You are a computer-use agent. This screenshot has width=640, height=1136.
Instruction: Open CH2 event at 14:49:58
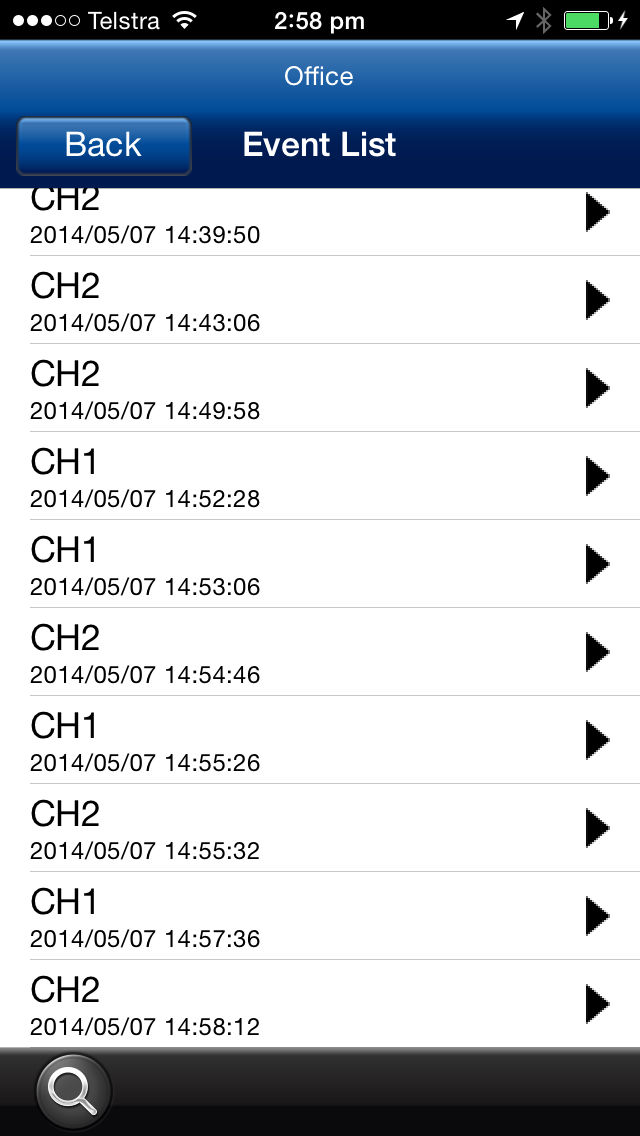tap(320, 388)
